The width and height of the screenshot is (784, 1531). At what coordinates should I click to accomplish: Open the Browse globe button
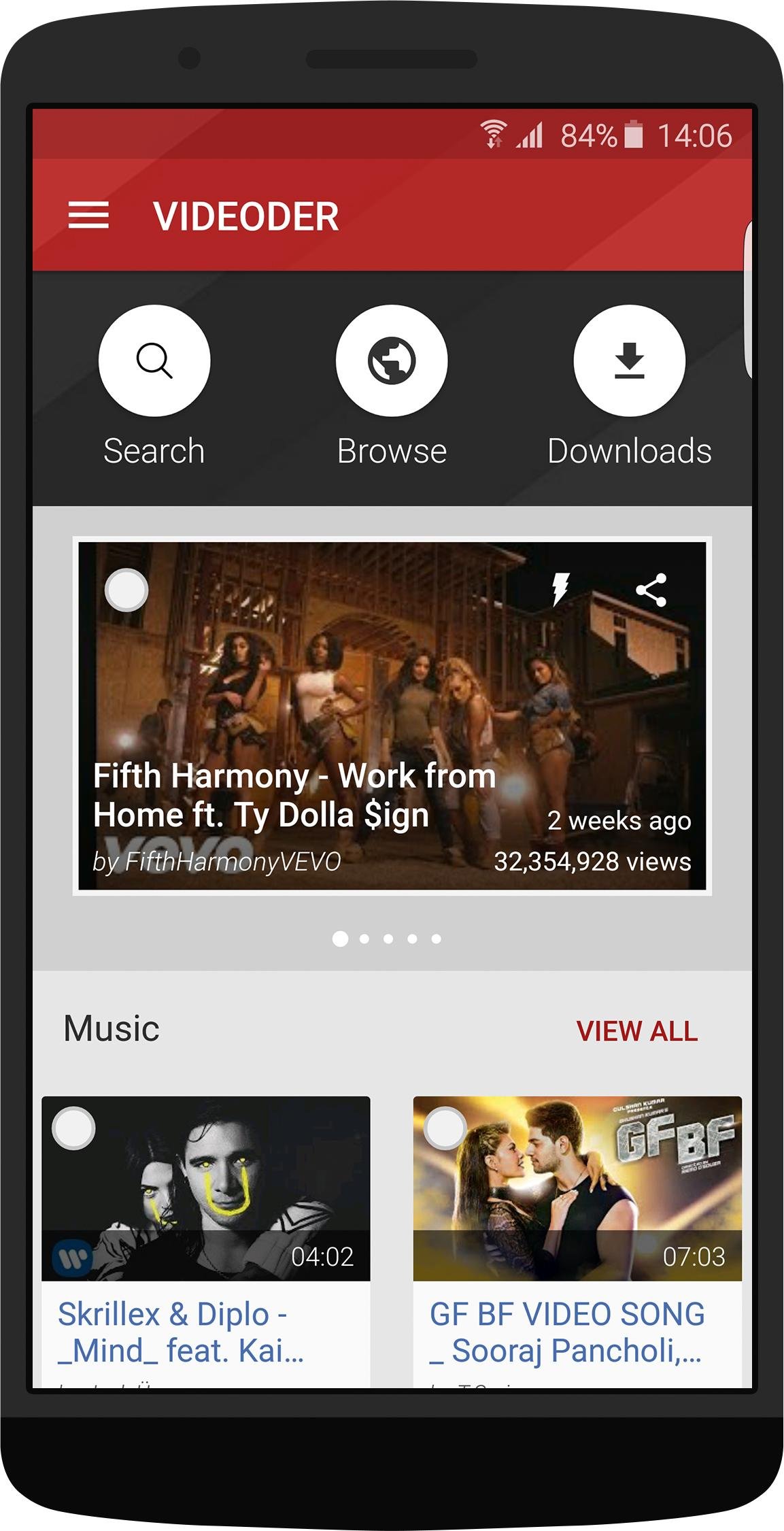[x=392, y=360]
